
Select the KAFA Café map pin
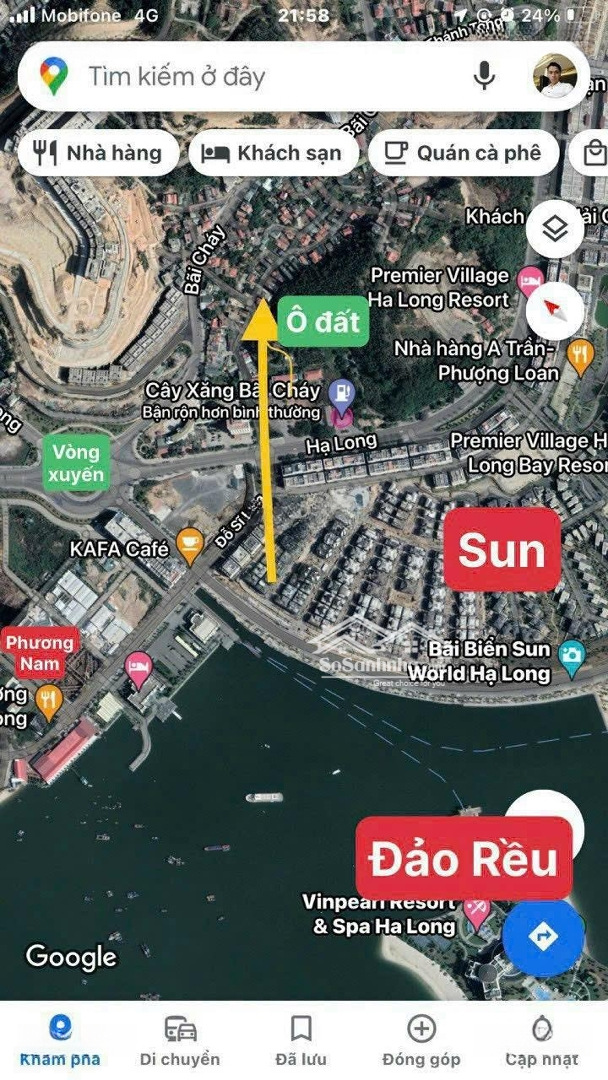point(188,546)
